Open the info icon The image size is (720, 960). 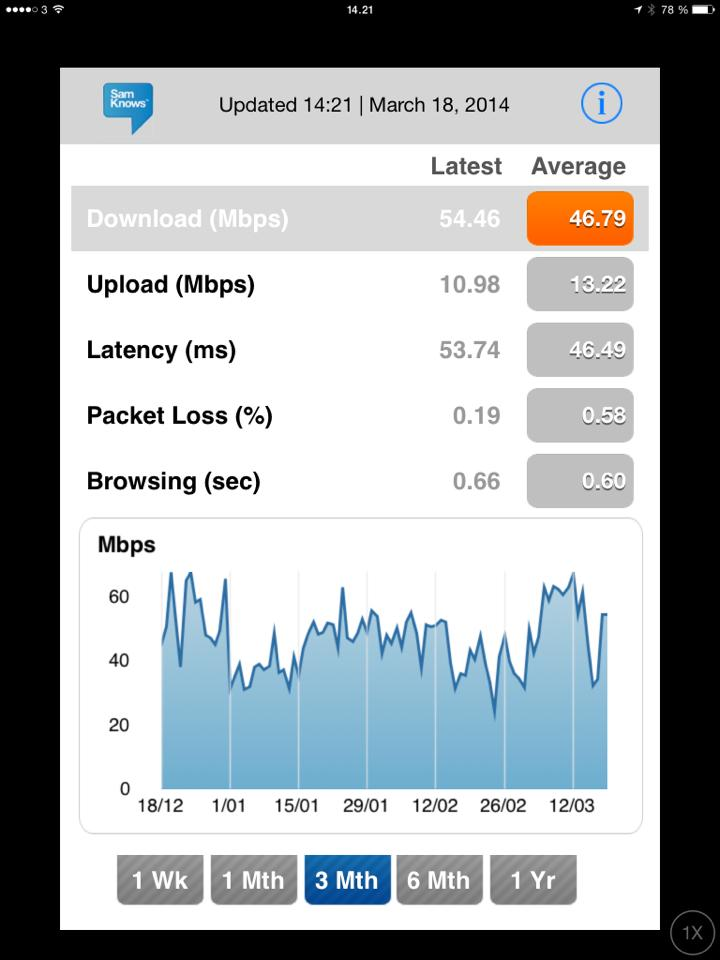click(602, 103)
